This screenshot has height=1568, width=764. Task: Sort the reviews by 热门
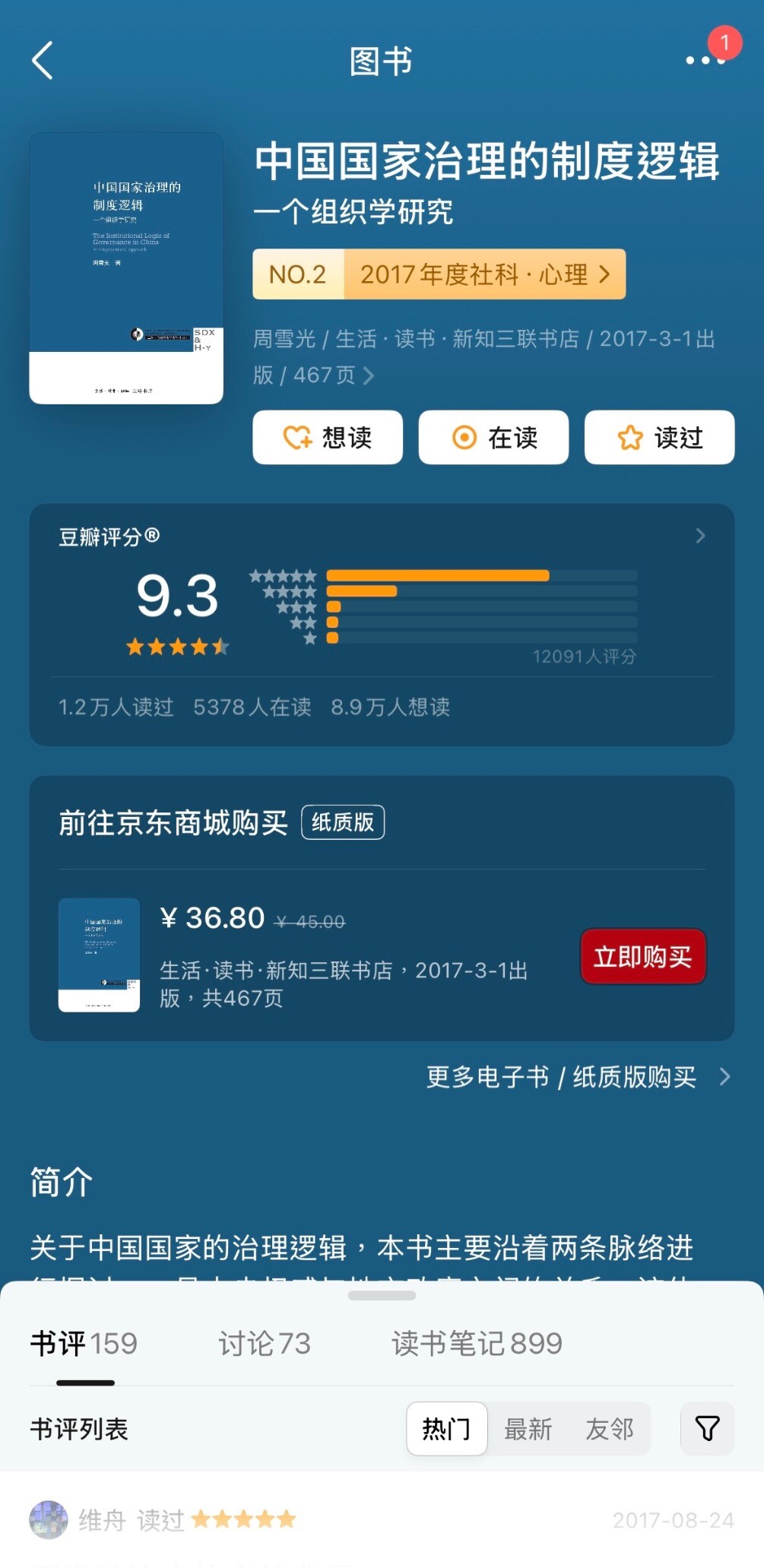coord(446,1429)
